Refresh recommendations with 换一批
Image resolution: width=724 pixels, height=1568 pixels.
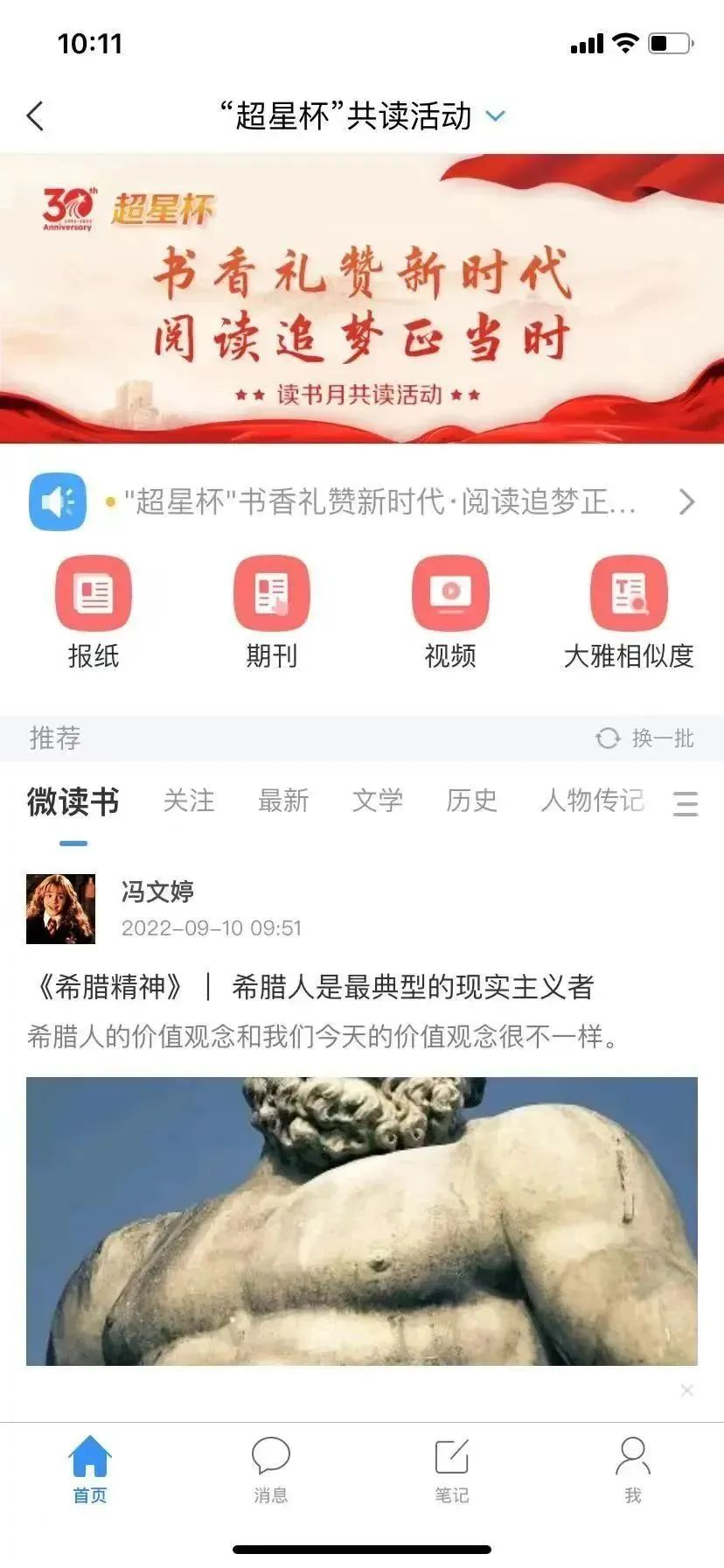(x=645, y=738)
